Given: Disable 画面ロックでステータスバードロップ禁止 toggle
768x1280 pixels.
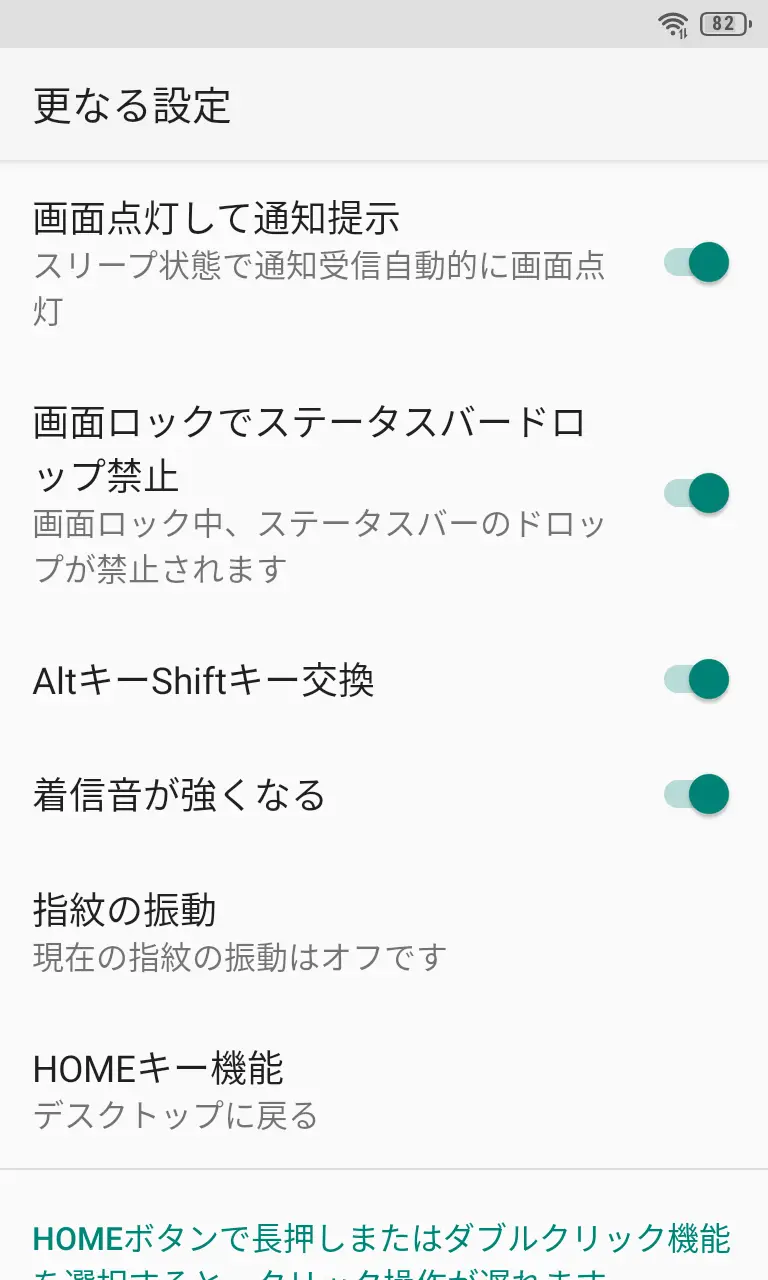Looking at the screenshot, I should click(x=696, y=493).
